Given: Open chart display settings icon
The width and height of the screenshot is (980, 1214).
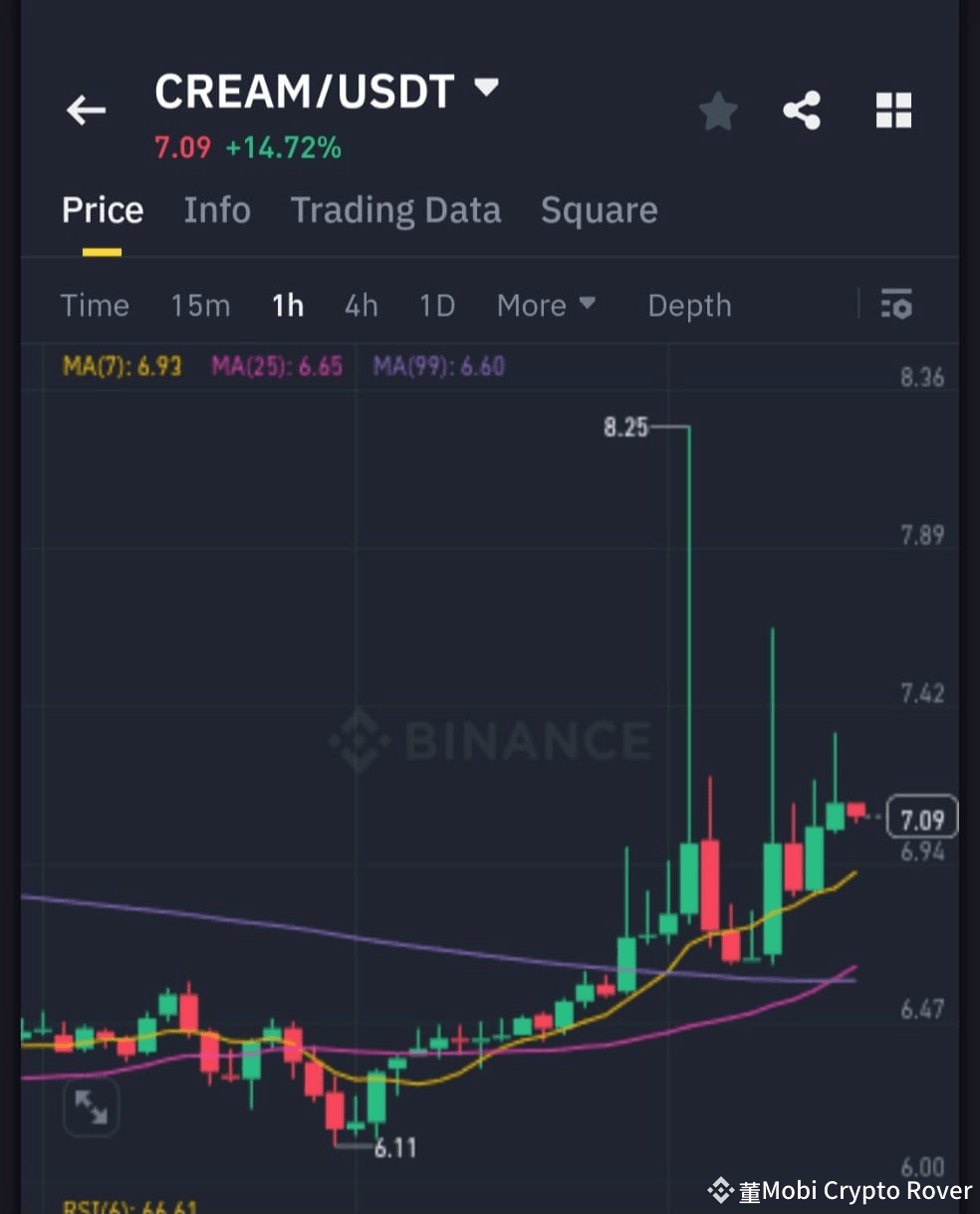Looking at the screenshot, I should 895,305.
